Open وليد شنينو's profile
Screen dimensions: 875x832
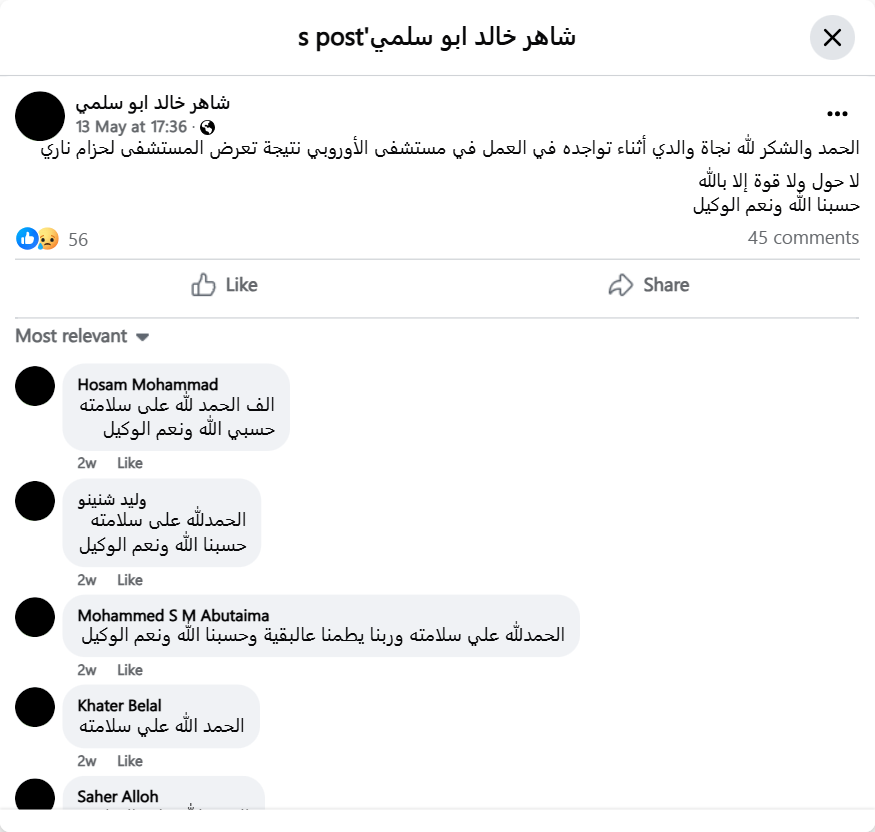pyautogui.click(x=111, y=500)
